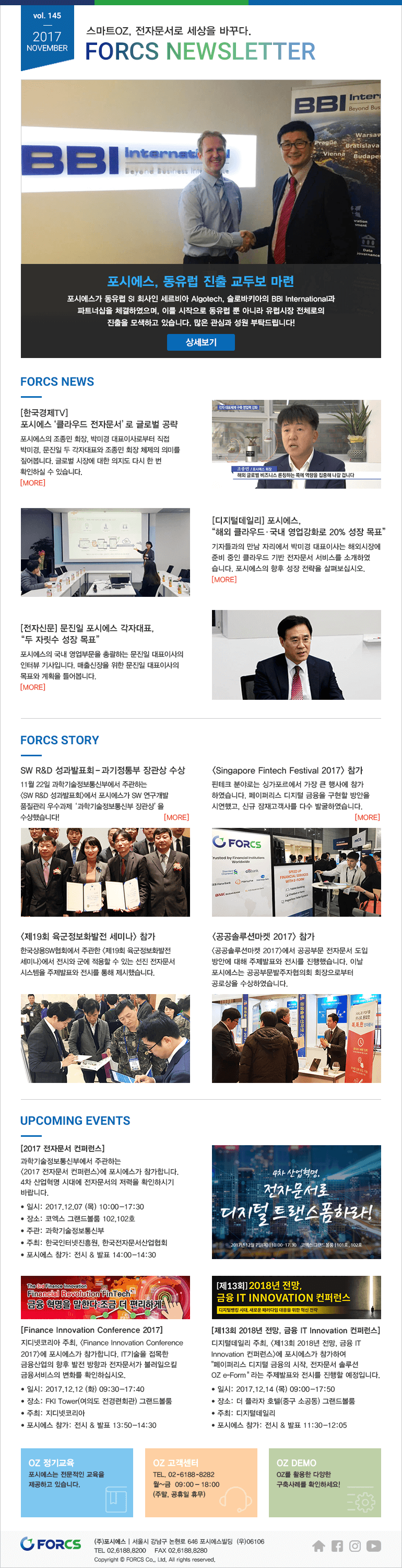Open the OZ 고객센터 card
The height and width of the screenshot is (1568, 402).
(200, 1482)
